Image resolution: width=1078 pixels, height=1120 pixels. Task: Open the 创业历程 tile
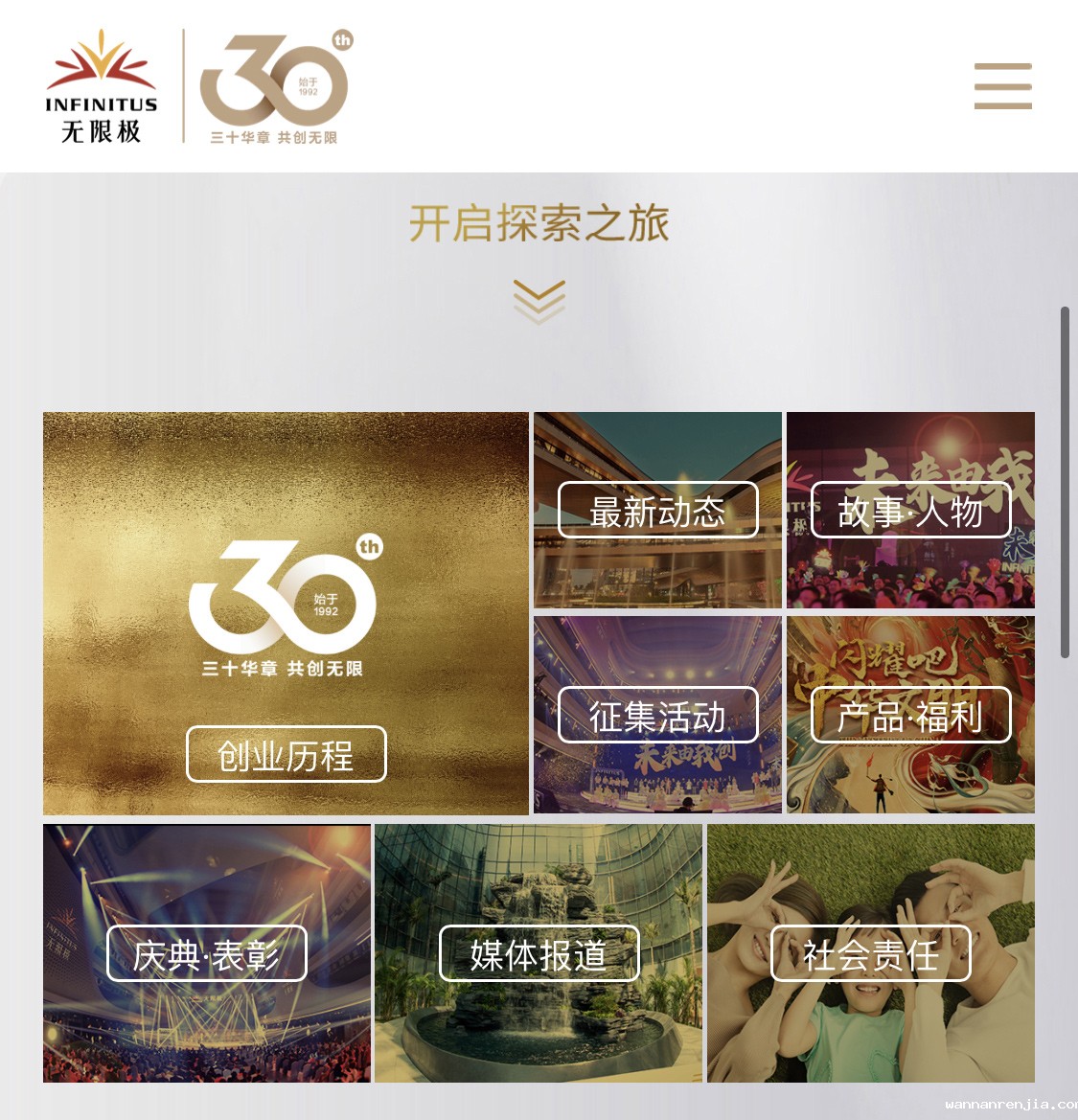tap(286, 755)
